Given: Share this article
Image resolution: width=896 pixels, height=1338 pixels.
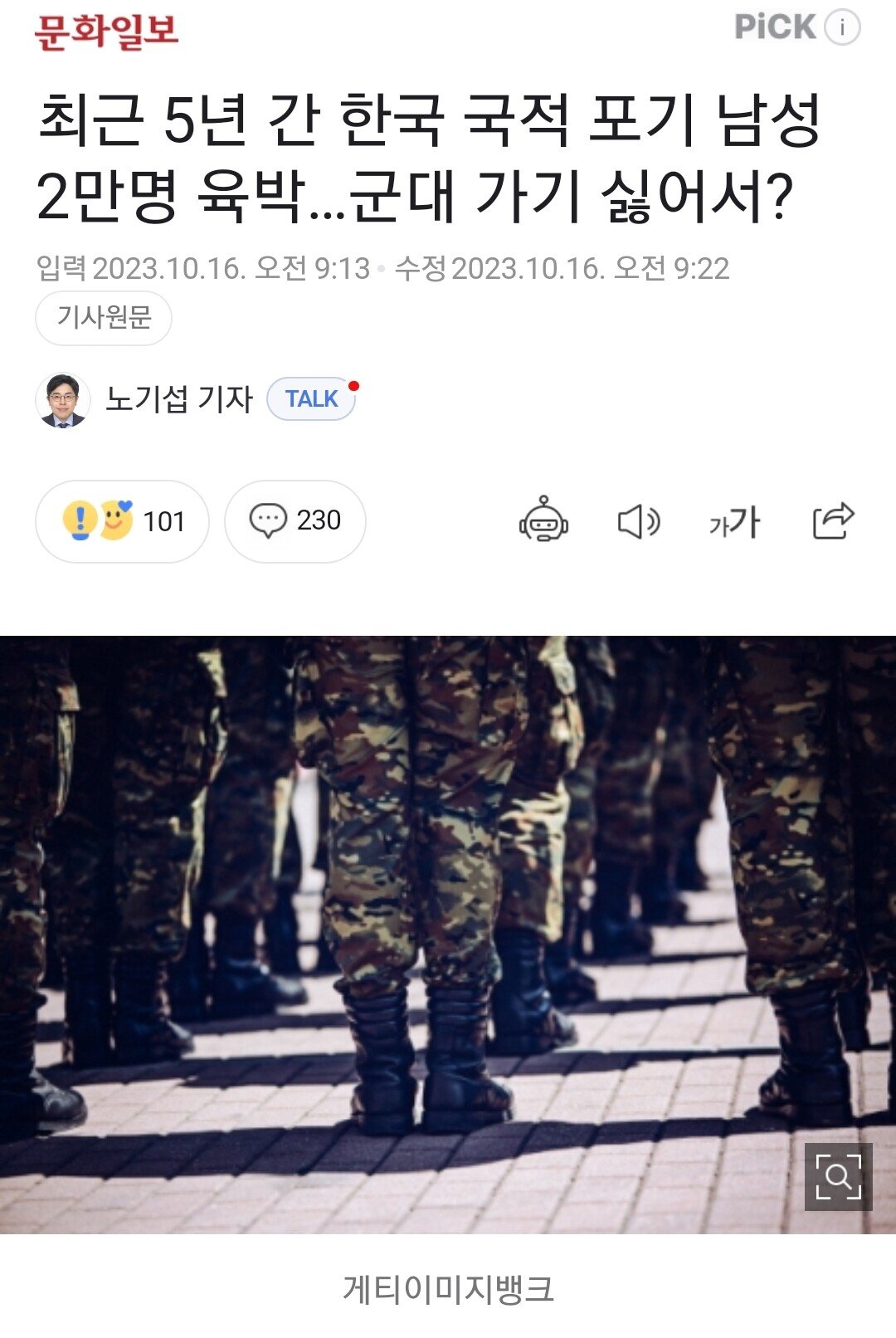Looking at the screenshot, I should click(x=832, y=521).
